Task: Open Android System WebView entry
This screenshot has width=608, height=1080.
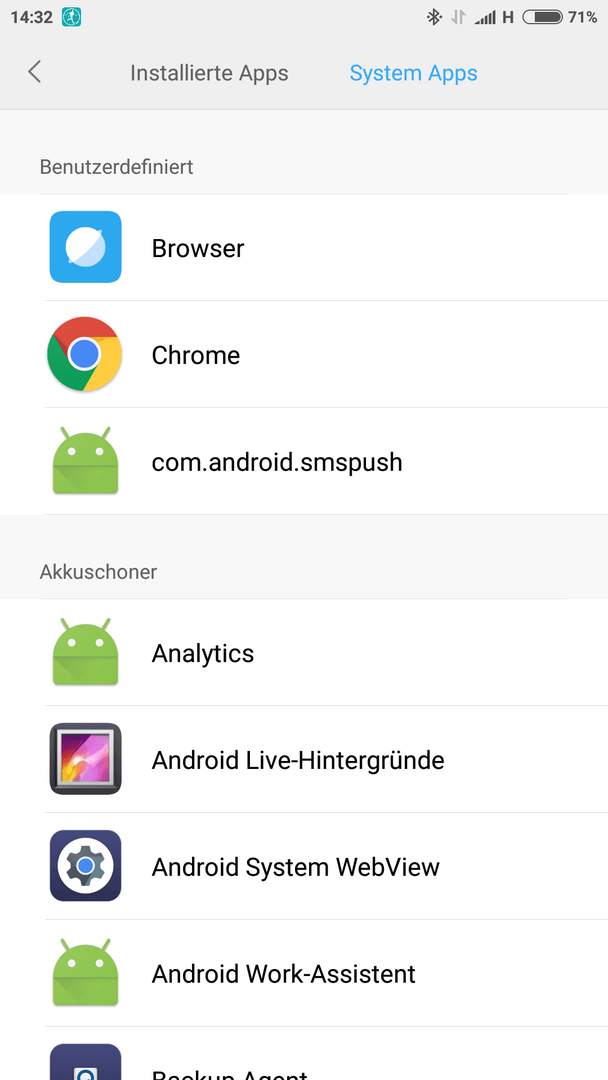Action: 304,866
